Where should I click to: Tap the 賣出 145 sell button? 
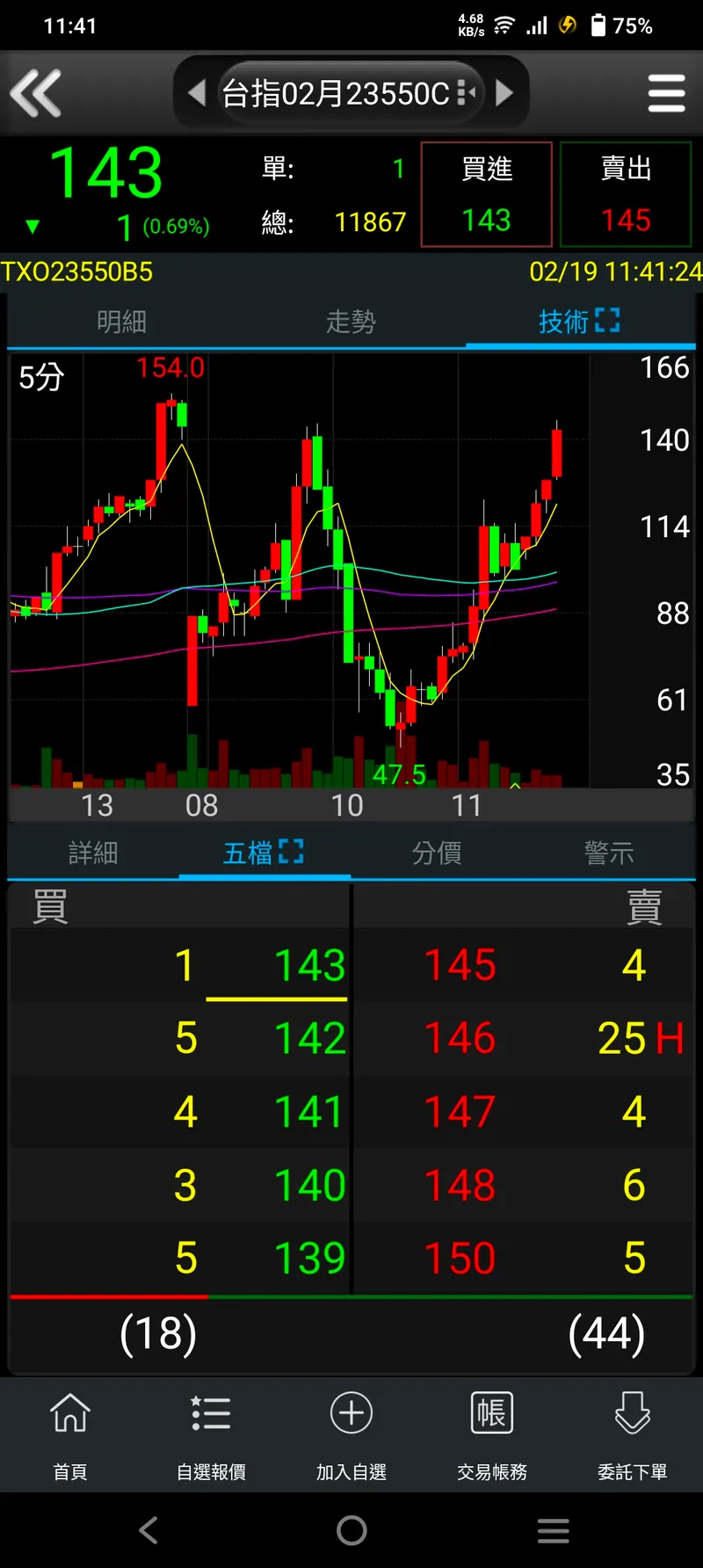tap(626, 194)
